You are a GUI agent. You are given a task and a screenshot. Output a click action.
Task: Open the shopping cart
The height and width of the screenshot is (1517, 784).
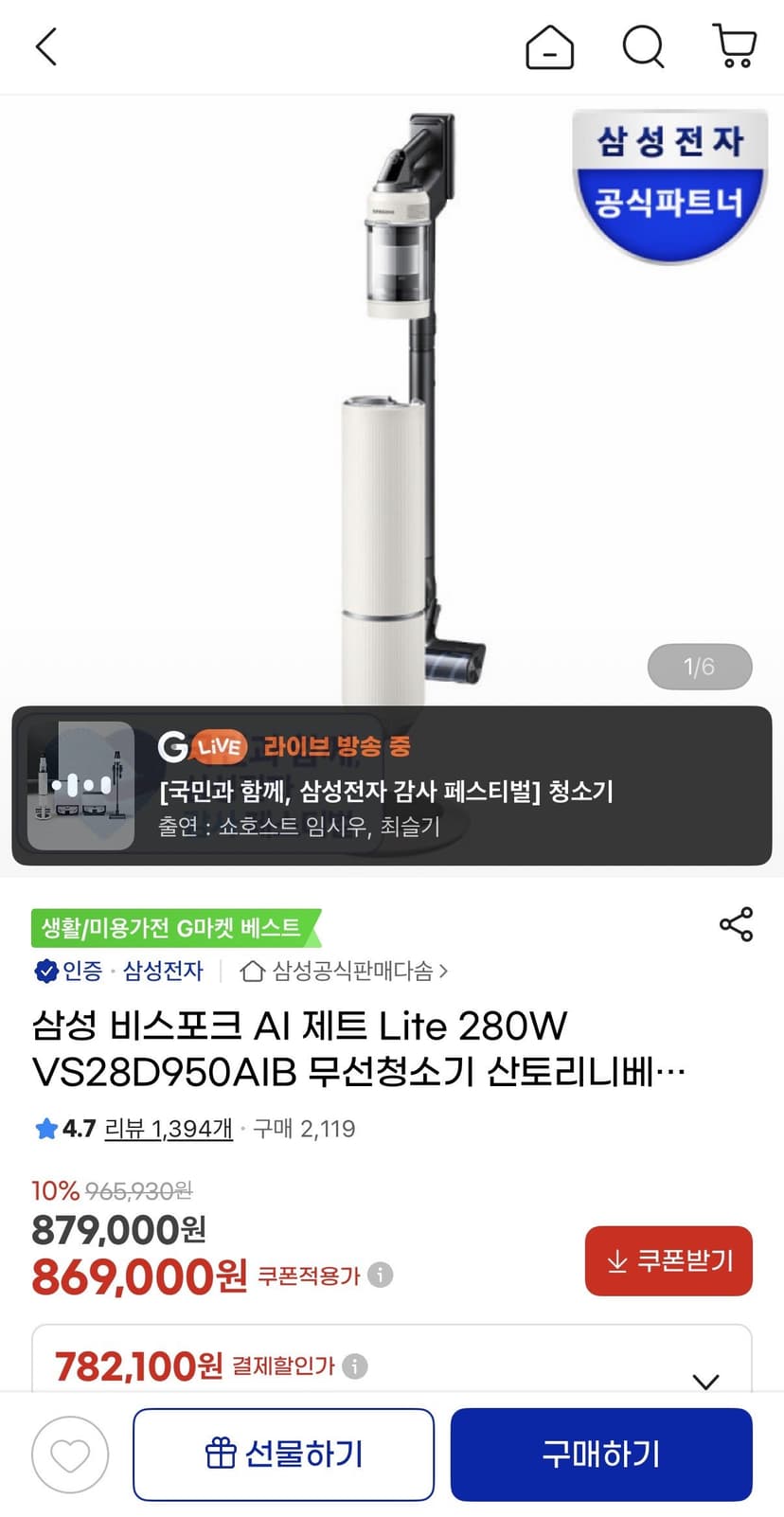click(x=734, y=46)
